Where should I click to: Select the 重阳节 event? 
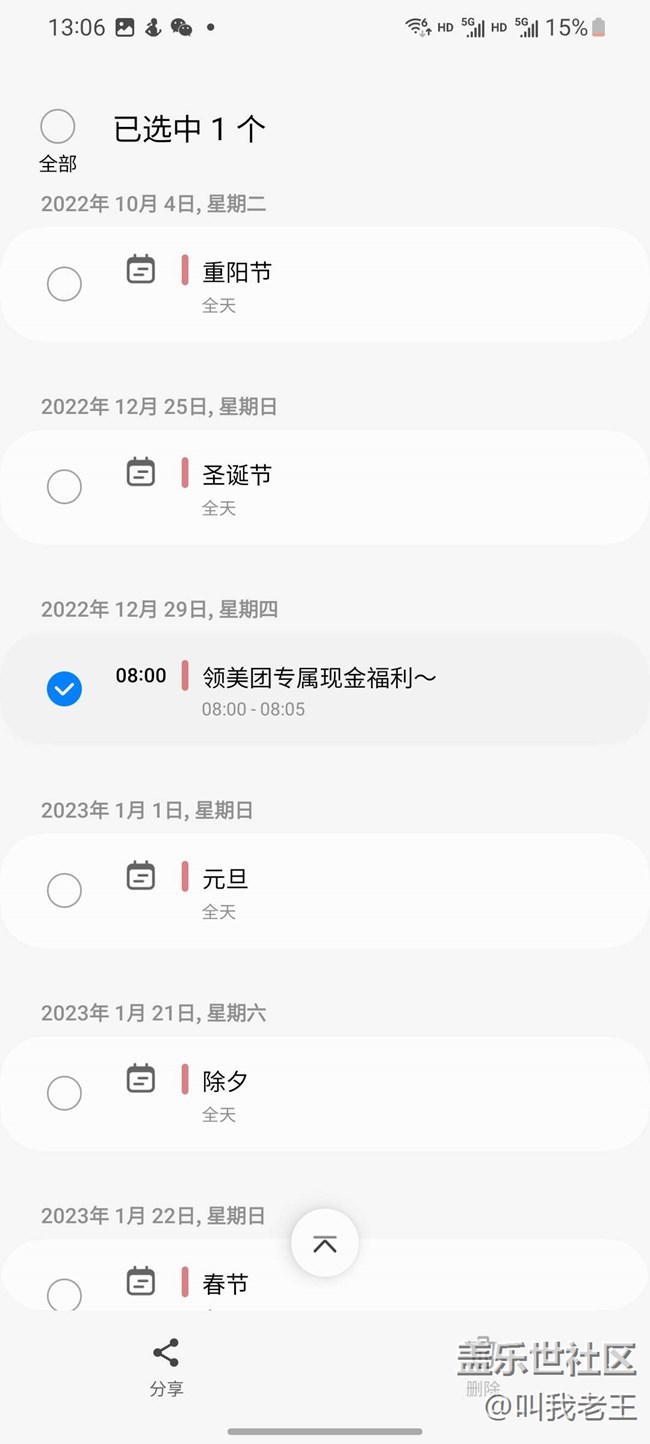[x=65, y=284]
